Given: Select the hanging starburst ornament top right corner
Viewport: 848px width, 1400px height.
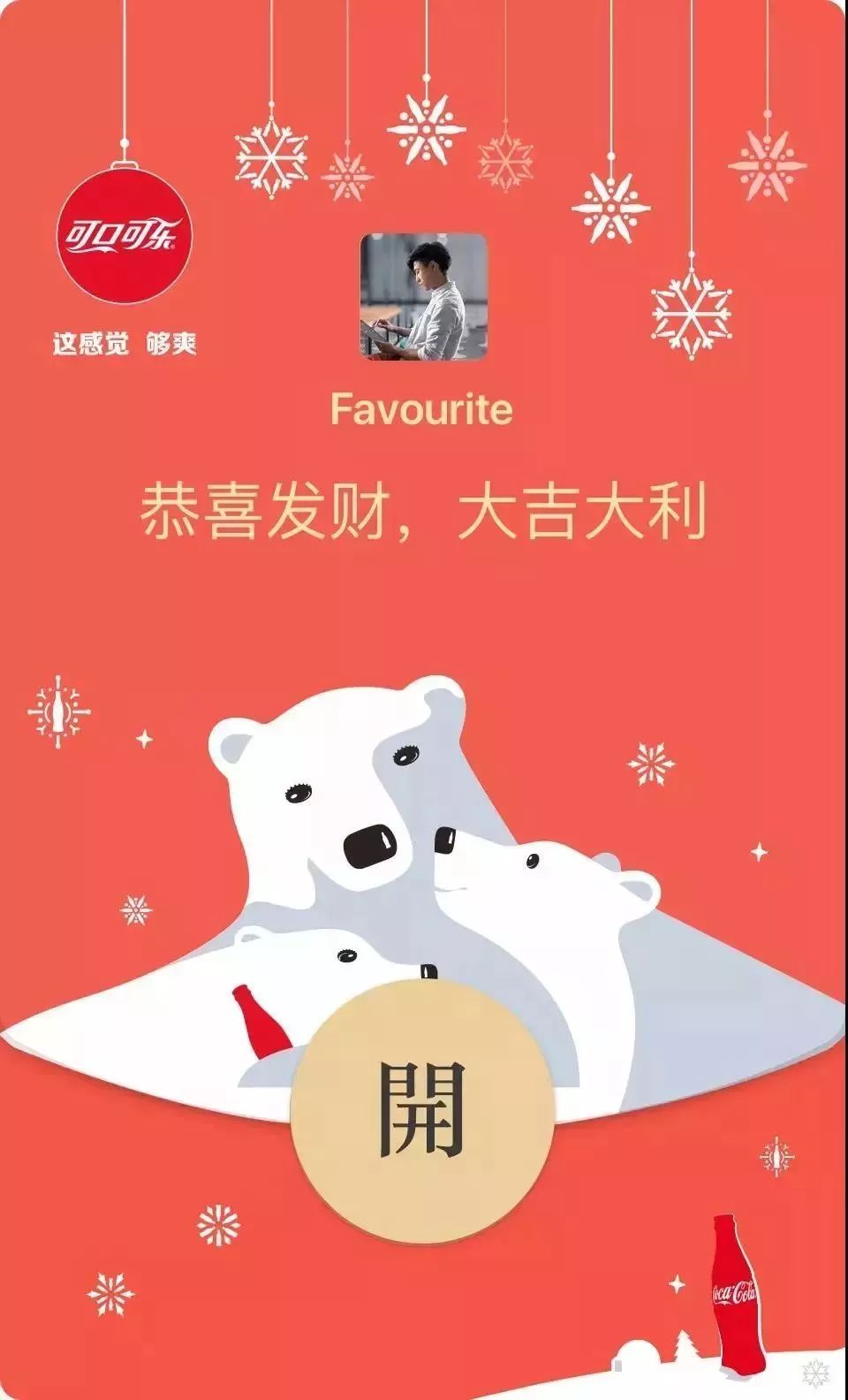Looking at the screenshot, I should 767,166.
